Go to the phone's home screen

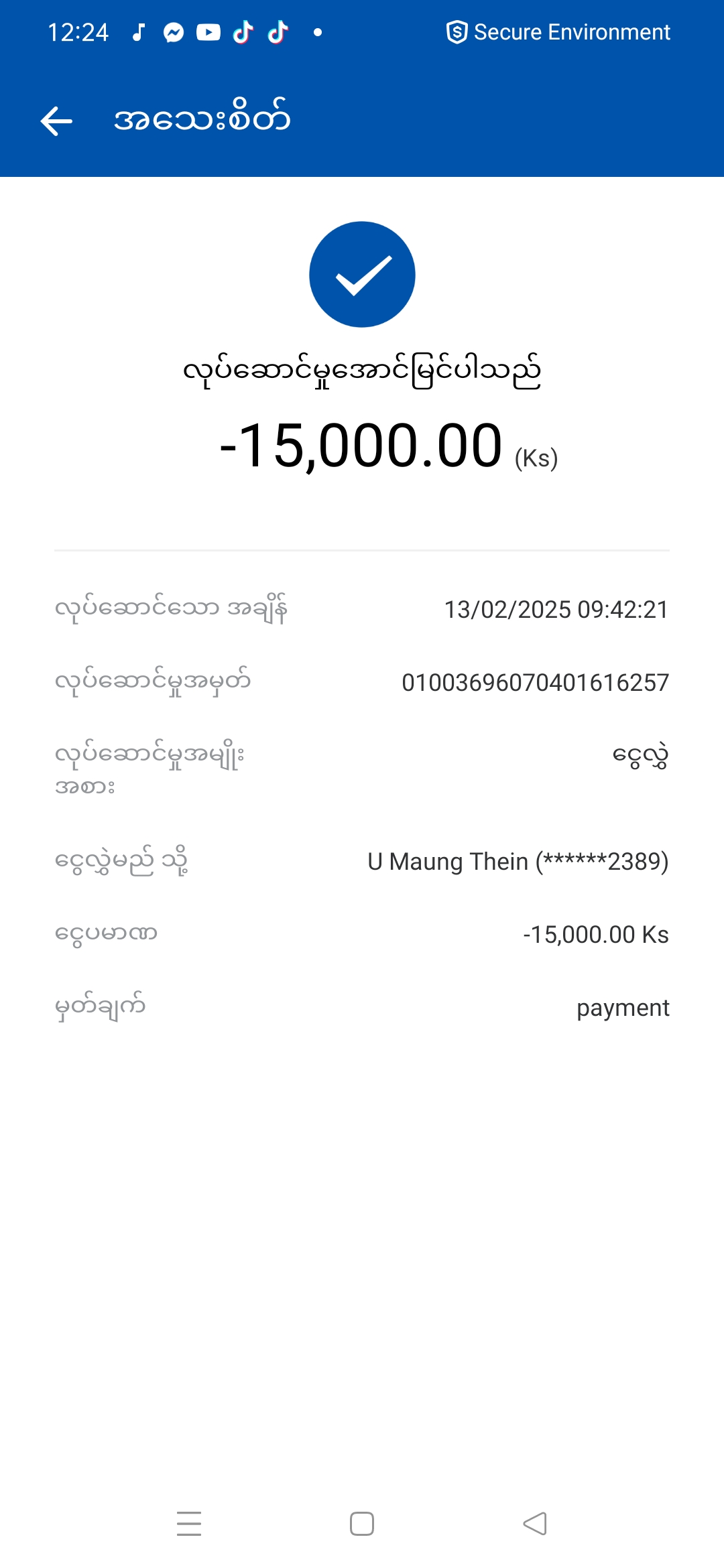coord(362,1523)
